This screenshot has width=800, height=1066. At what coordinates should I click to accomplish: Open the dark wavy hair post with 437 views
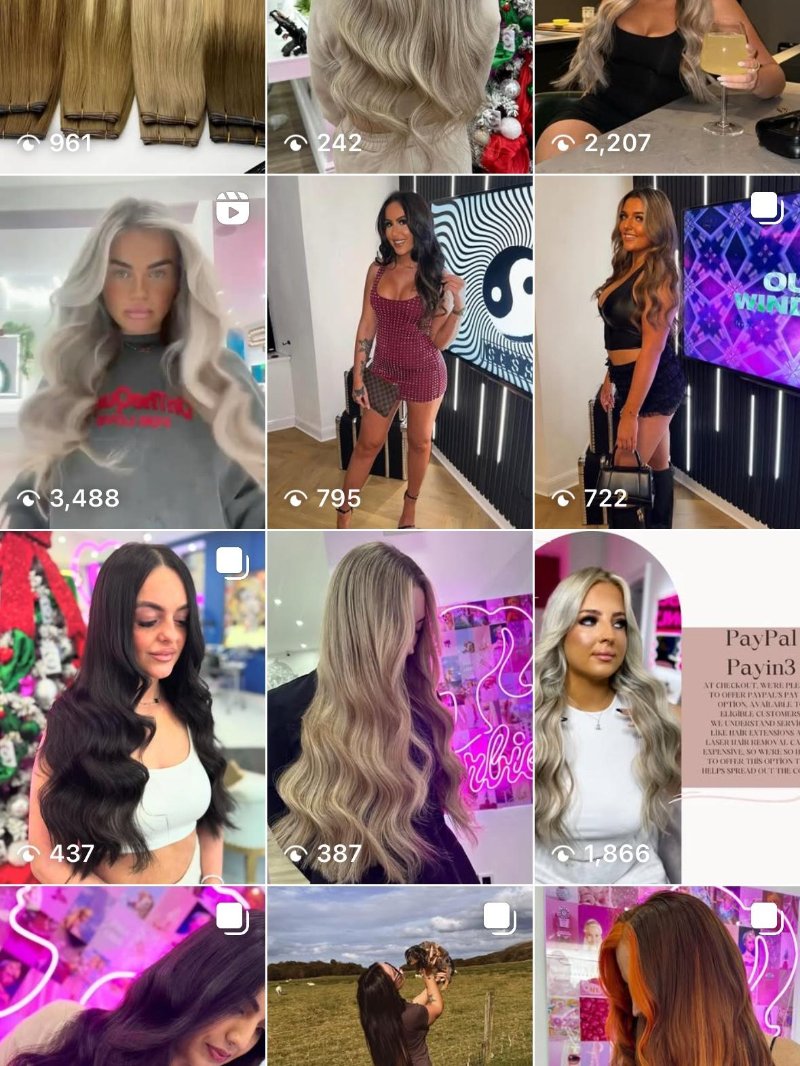[x=132, y=707]
